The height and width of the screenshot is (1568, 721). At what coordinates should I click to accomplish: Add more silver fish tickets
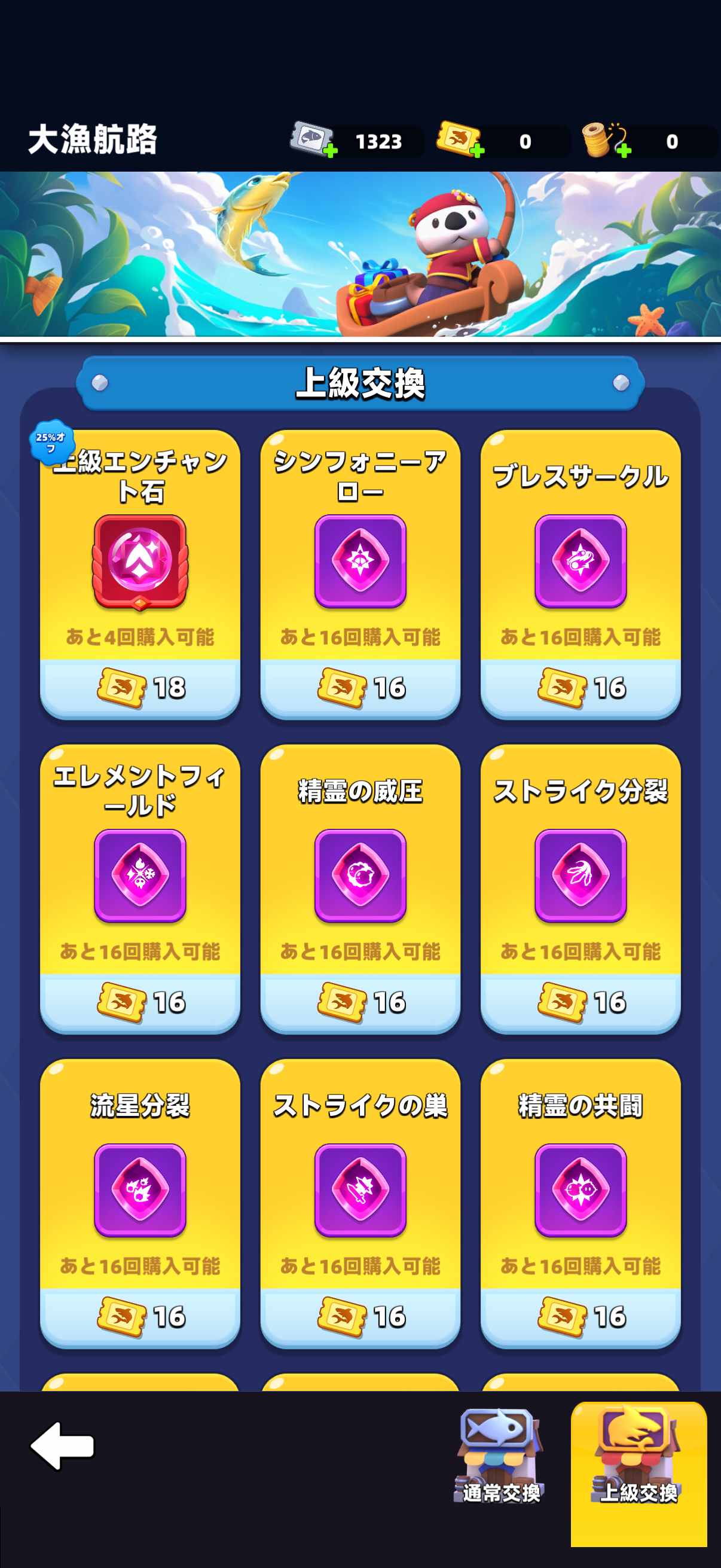click(x=331, y=151)
